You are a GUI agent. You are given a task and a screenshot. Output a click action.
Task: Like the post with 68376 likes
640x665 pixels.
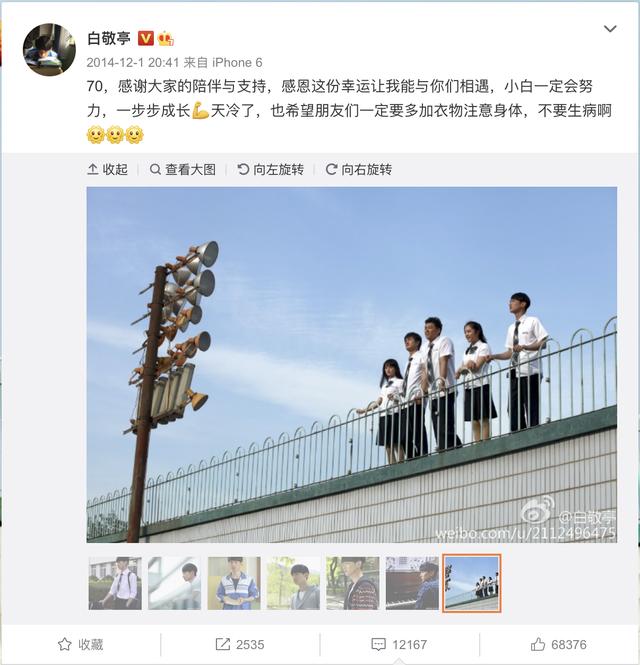pos(558,644)
